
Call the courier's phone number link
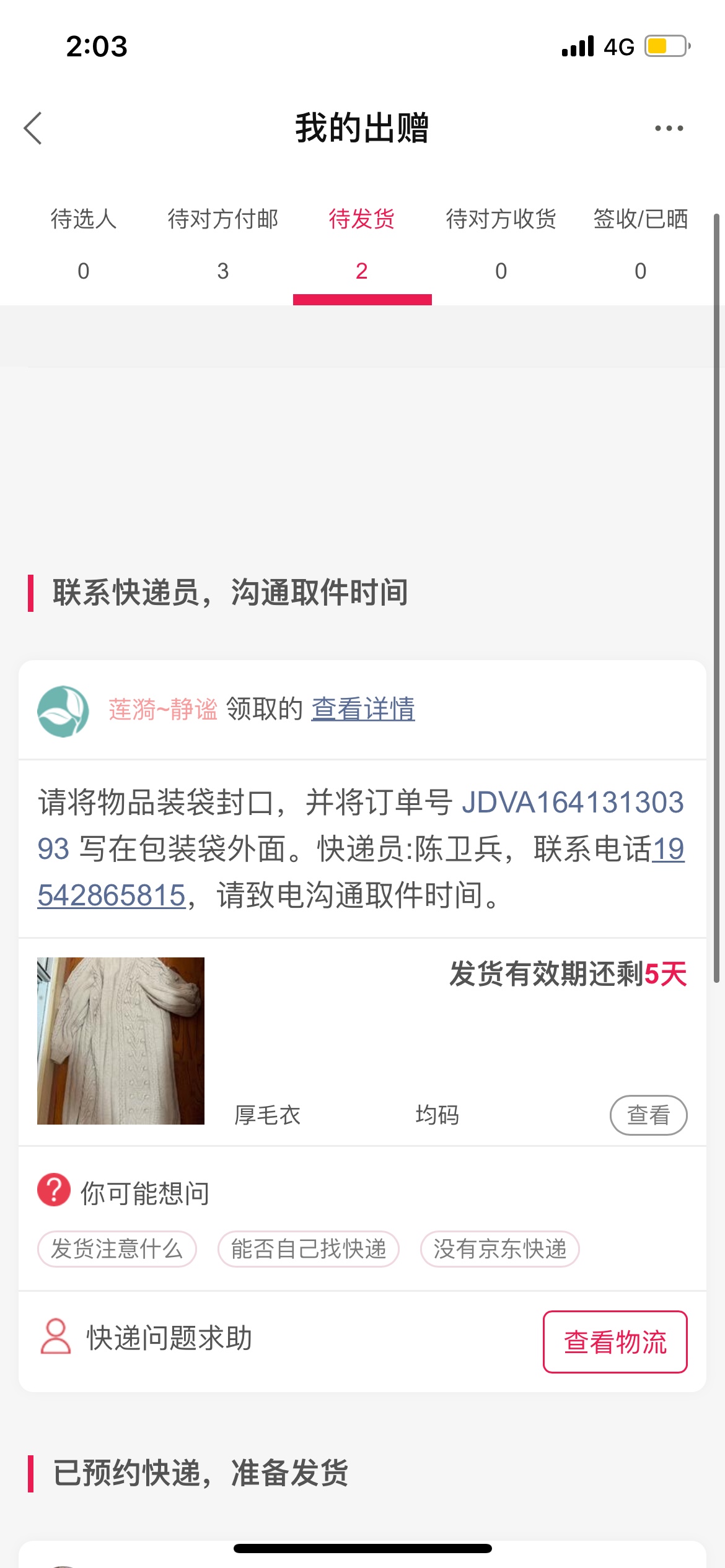[112, 895]
